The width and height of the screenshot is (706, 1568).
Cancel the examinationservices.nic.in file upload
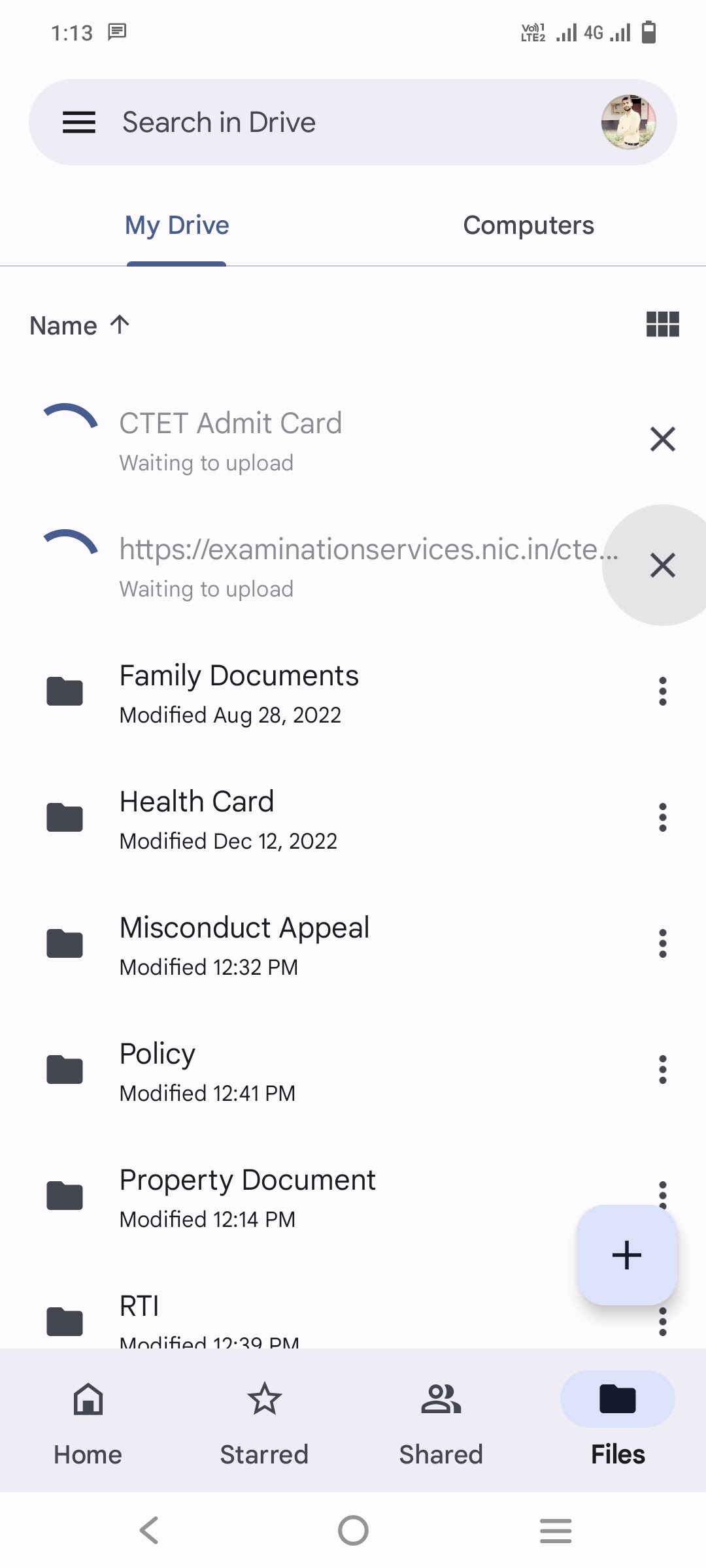663,565
